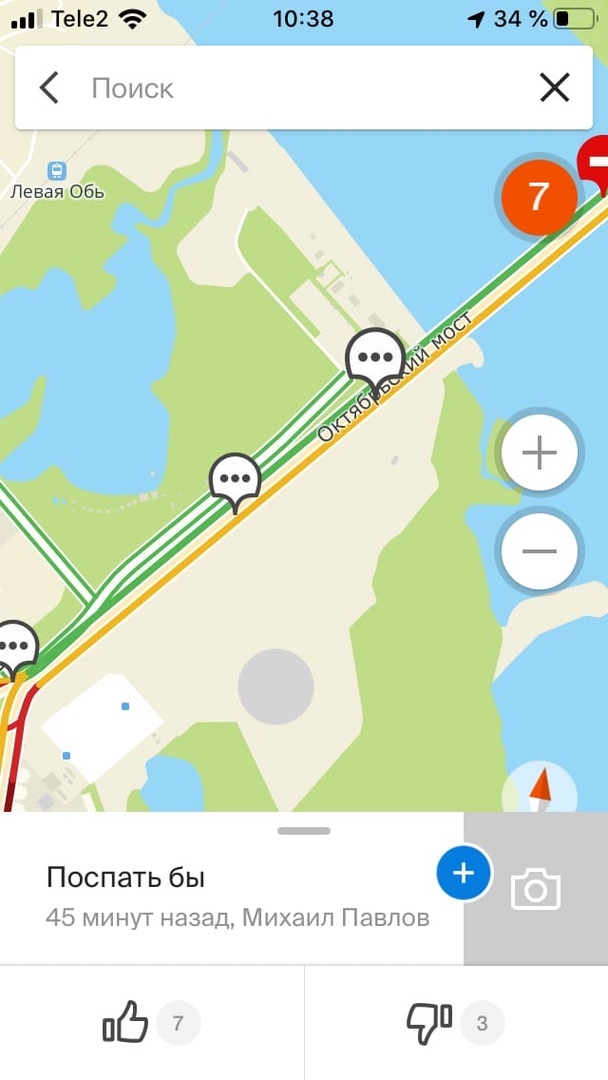Viewport: 608px width, 1080px height.
Task: Open the road closure sign marker
Action: pos(595,163)
